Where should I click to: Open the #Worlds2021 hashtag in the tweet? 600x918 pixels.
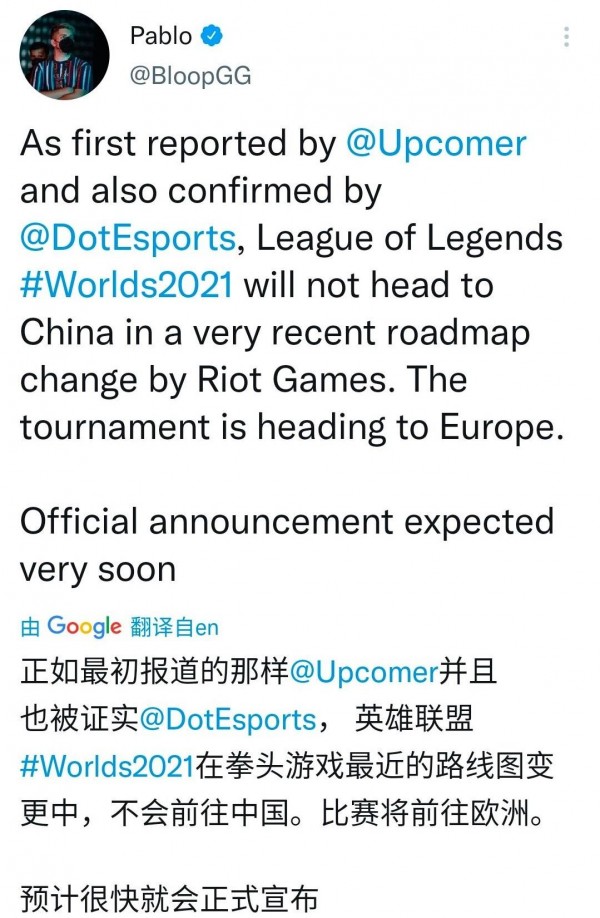point(126,285)
